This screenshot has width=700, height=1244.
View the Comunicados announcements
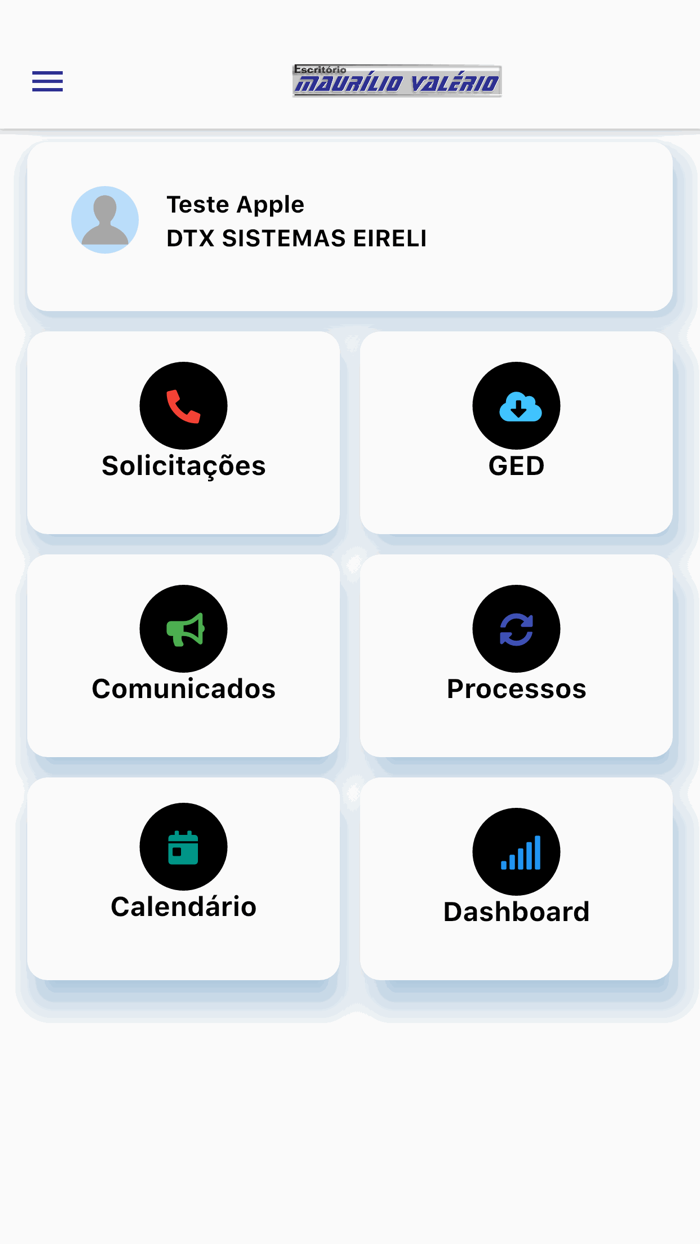coord(183,655)
